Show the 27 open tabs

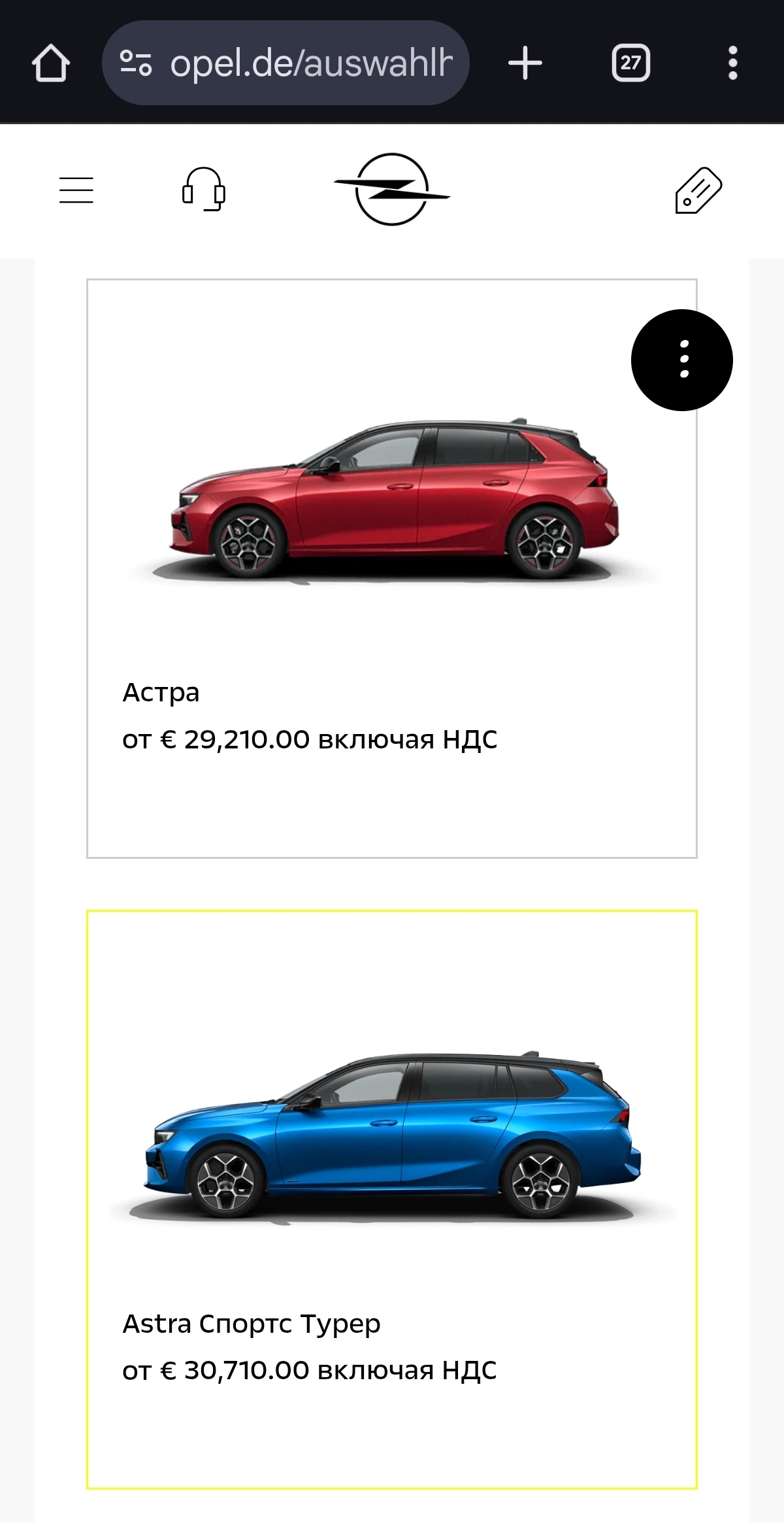[x=630, y=63]
